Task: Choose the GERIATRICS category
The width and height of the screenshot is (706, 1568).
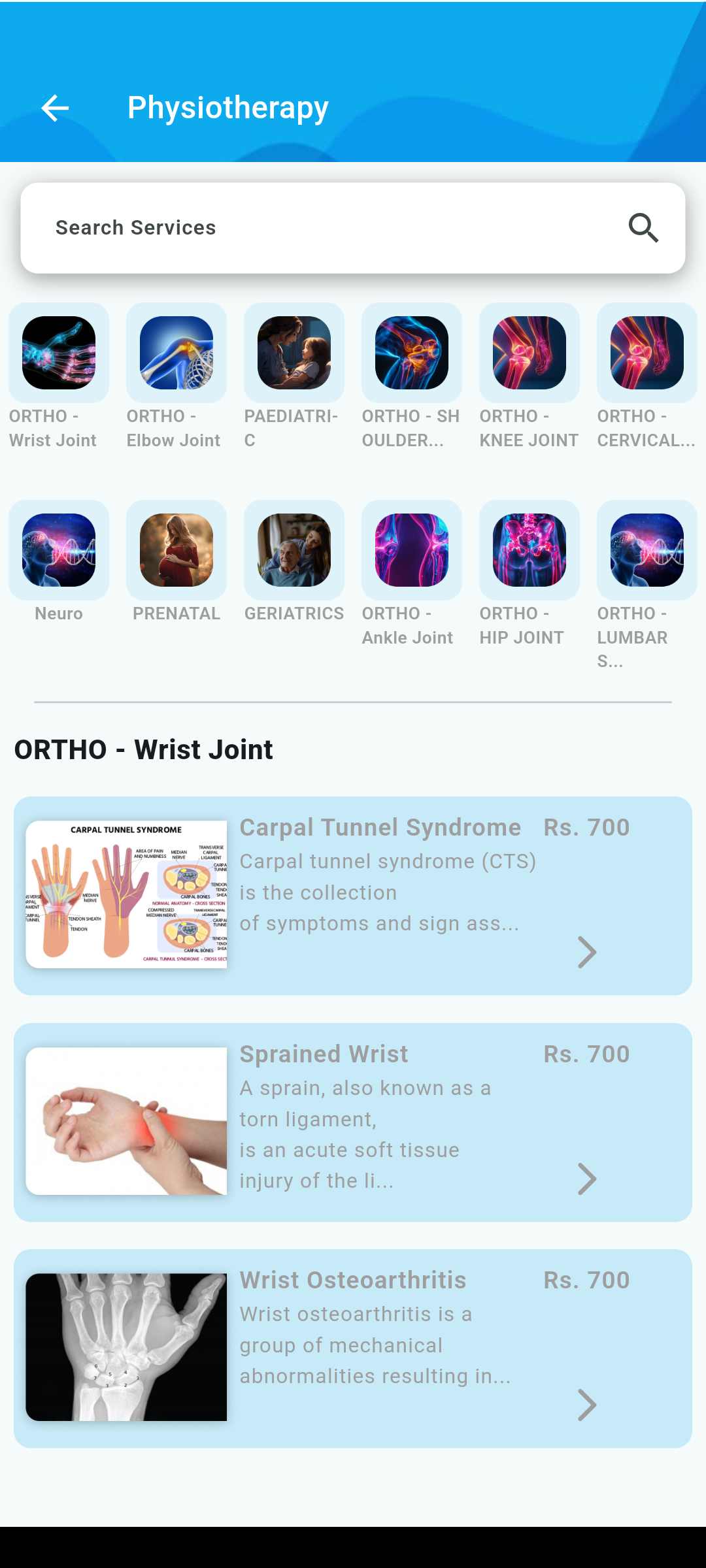Action: 294,551
